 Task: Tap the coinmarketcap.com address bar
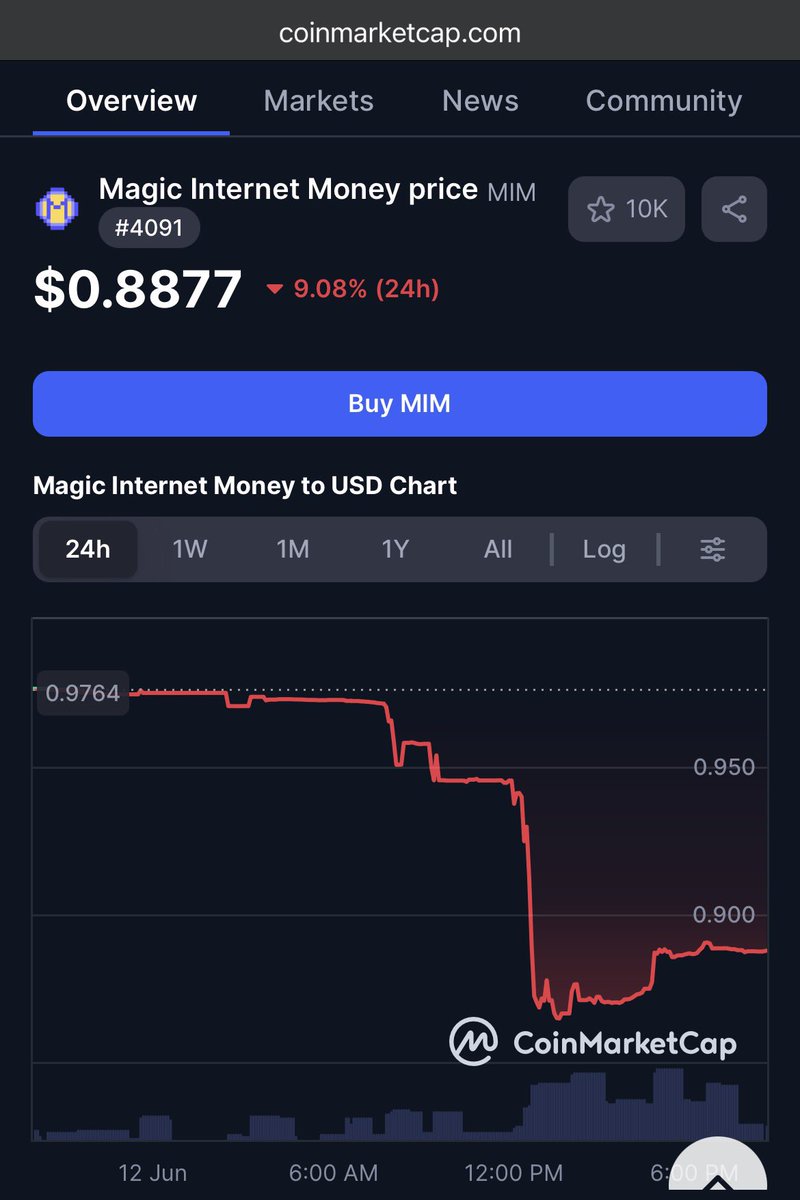click(400, 32)
